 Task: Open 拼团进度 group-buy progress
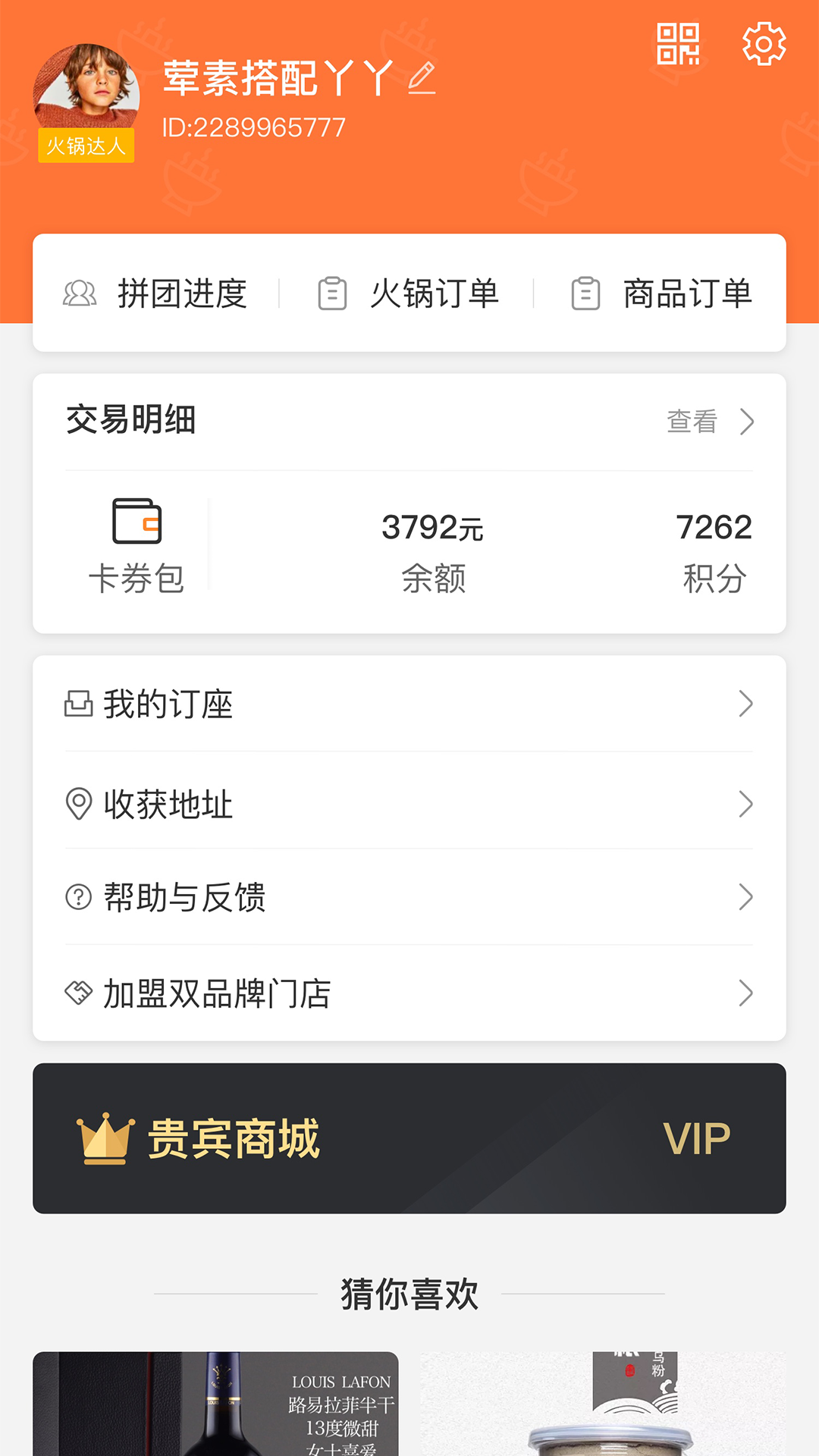coord(156,293)
